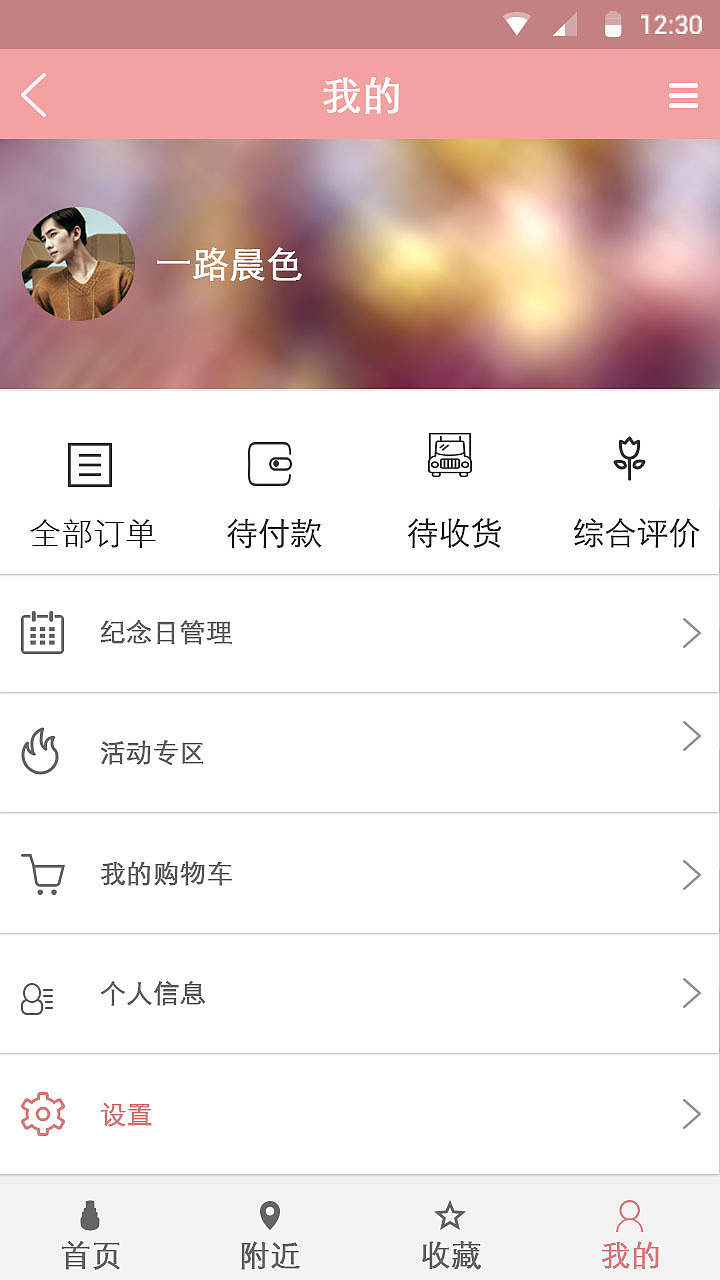Click the 综合评价 flower icon
720x1280 pixels.
(x=629, y=460)
